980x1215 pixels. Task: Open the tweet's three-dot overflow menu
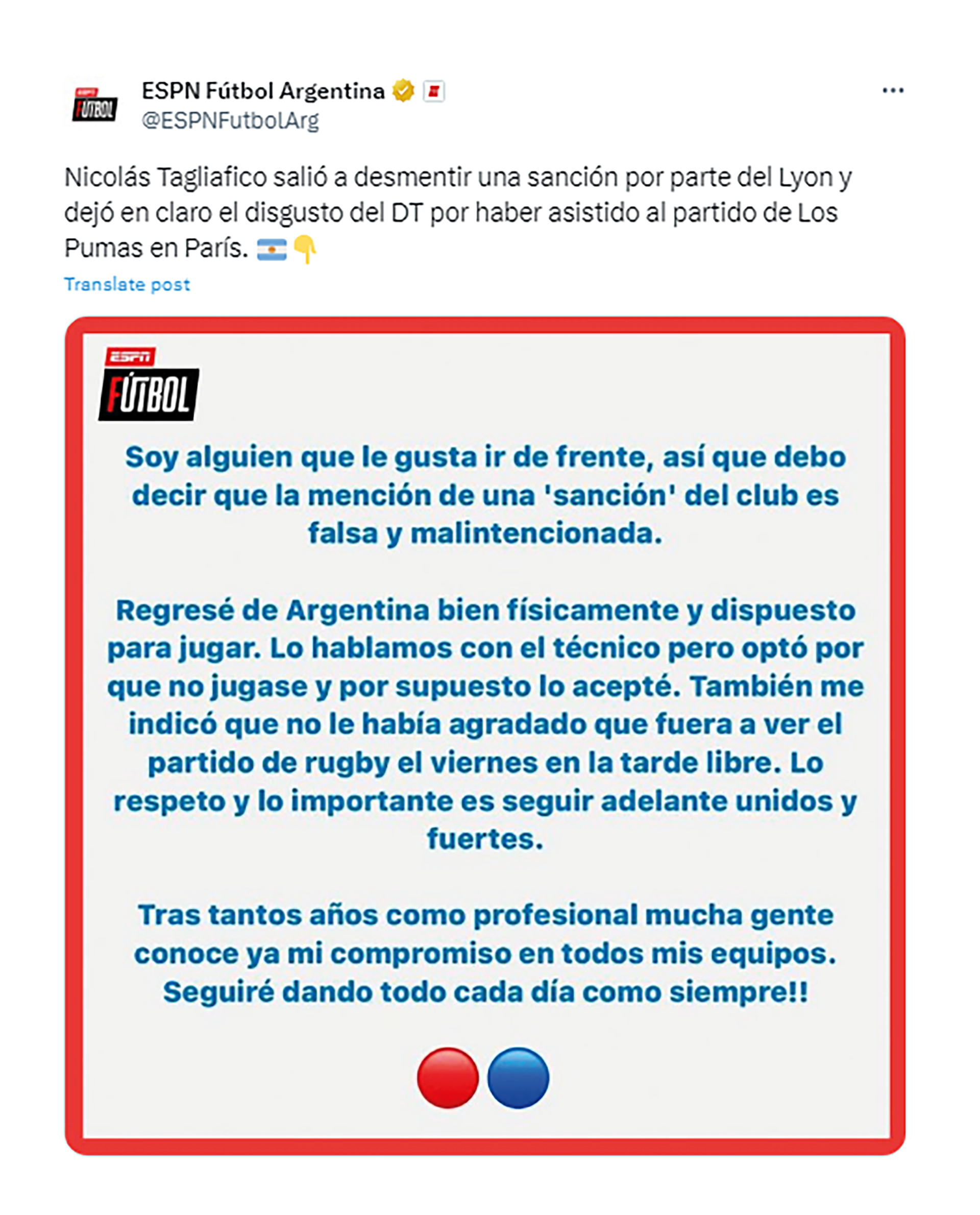click(893, 90)
